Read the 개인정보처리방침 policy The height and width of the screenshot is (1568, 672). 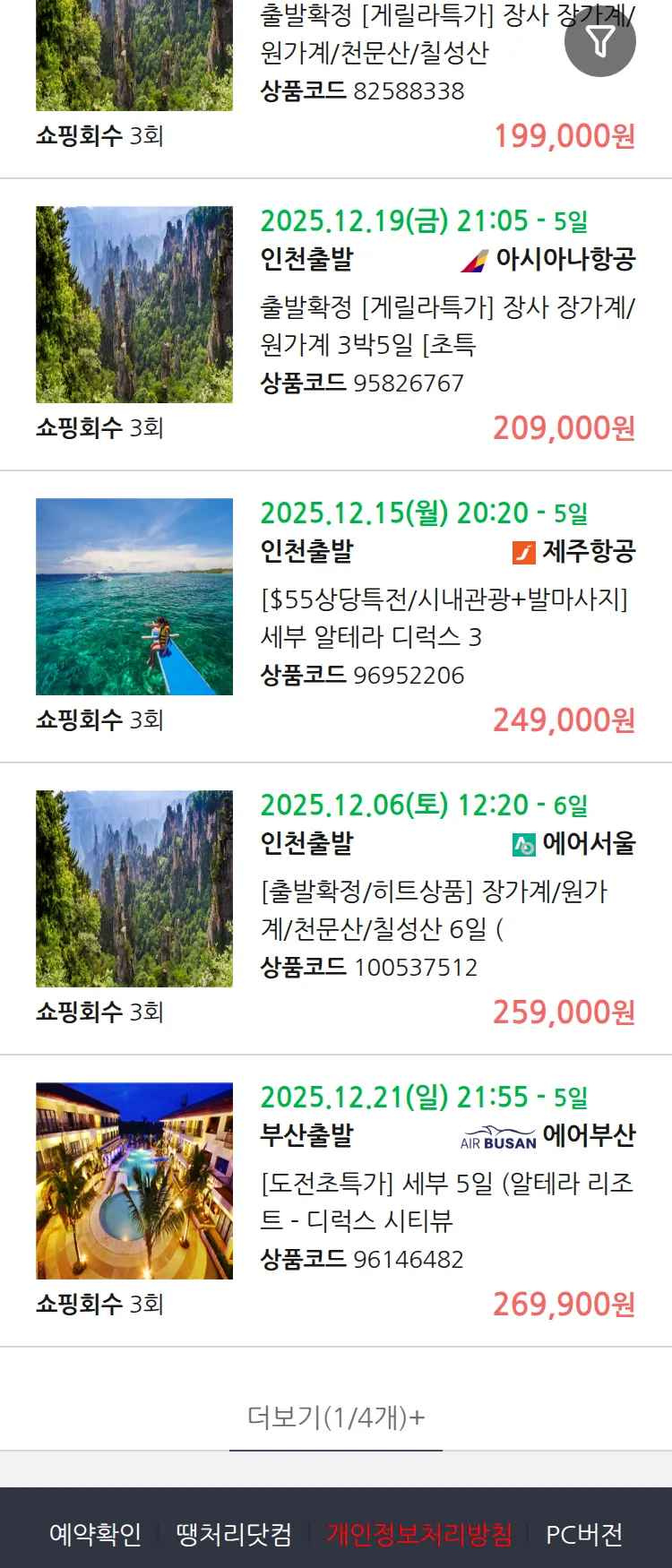[419, 1534]
